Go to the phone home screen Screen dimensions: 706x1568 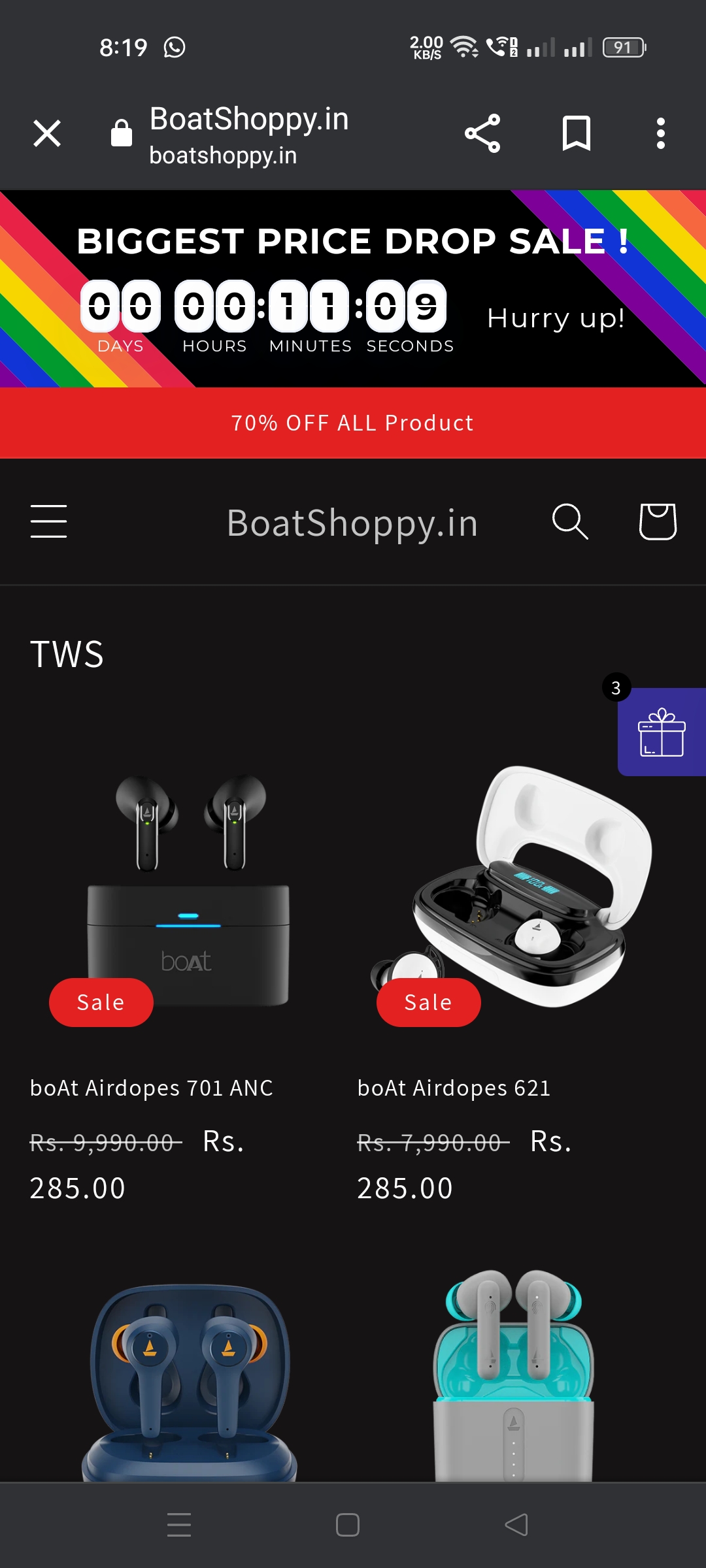click(348, 1525)
